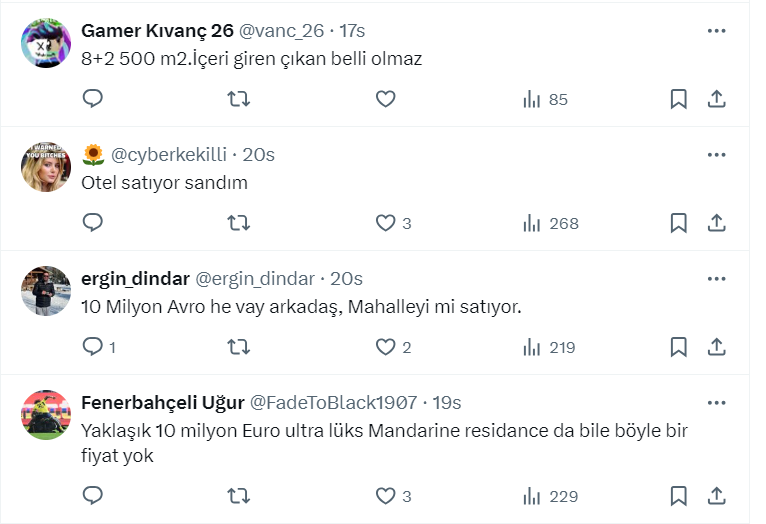Bookmark ergin_dindar's tweet
The height and width of the screenshot is (524, 766).
point(678,347)
